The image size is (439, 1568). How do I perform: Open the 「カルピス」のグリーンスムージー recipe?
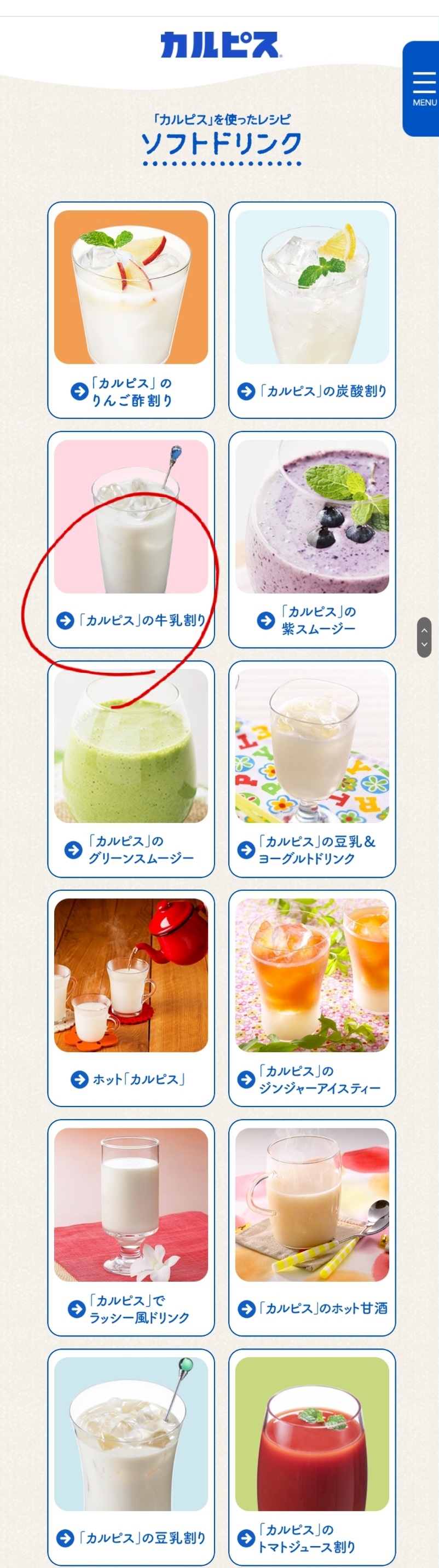tap(131, 769)
